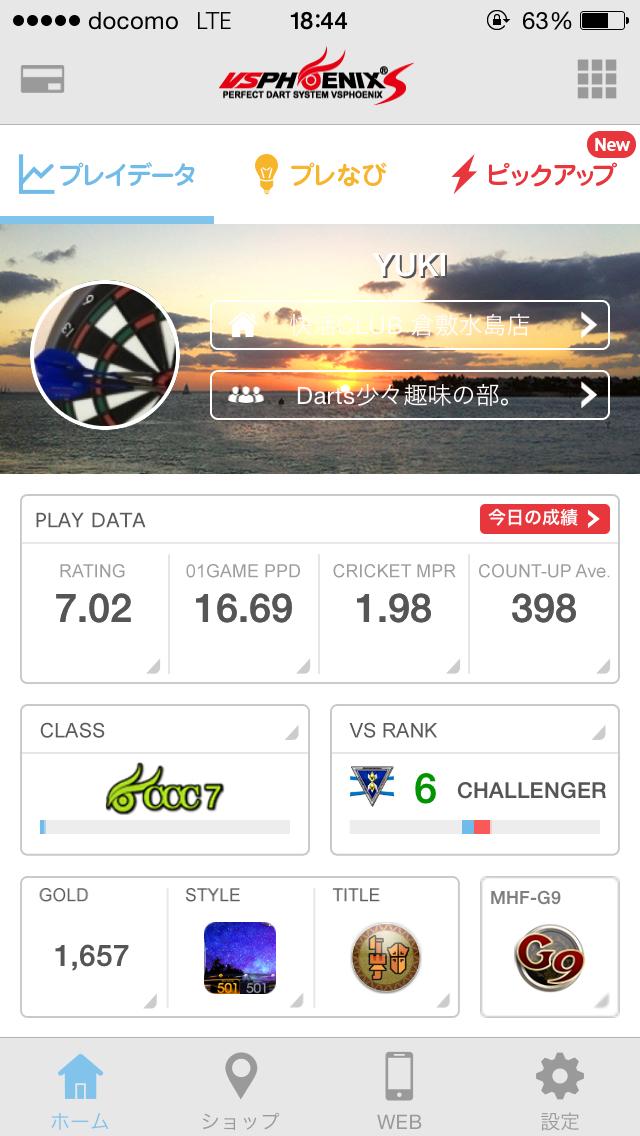Screen dimensions: 640x1136
Task: Open the GOLD 1,657 balance
Action: 93,946
